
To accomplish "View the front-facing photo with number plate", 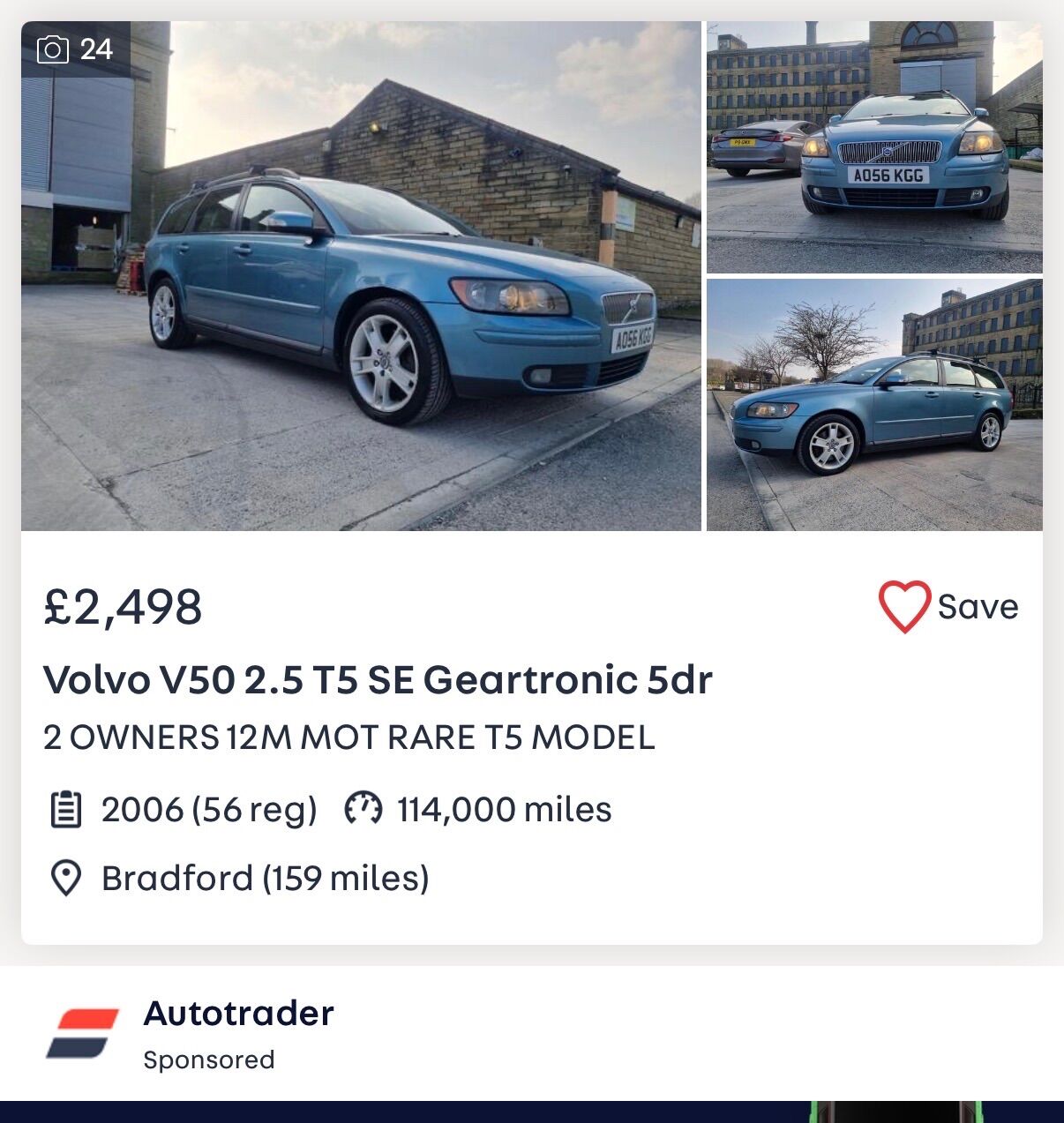I will (874, 147).
